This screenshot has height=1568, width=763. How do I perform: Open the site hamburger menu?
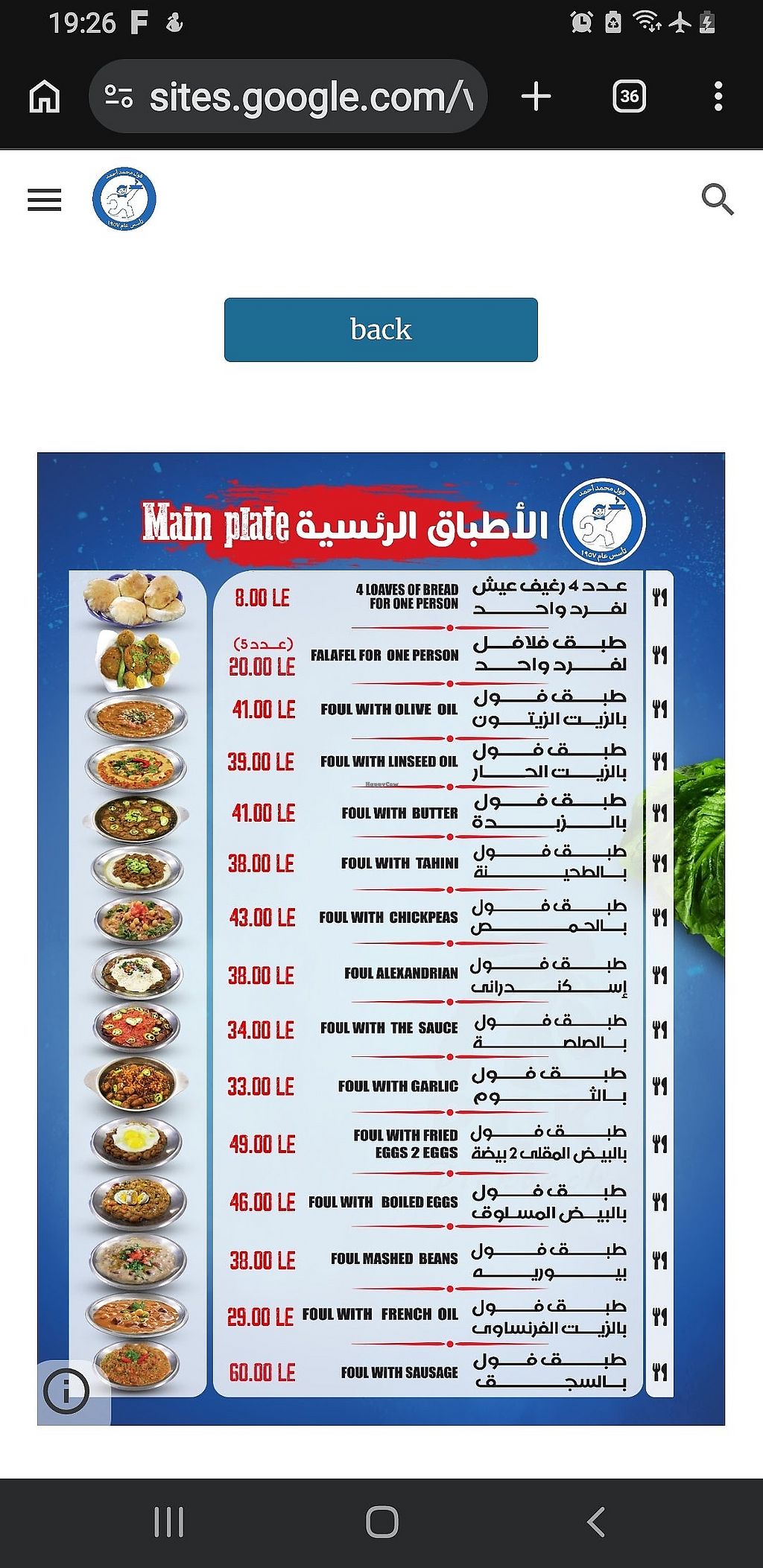45,200
